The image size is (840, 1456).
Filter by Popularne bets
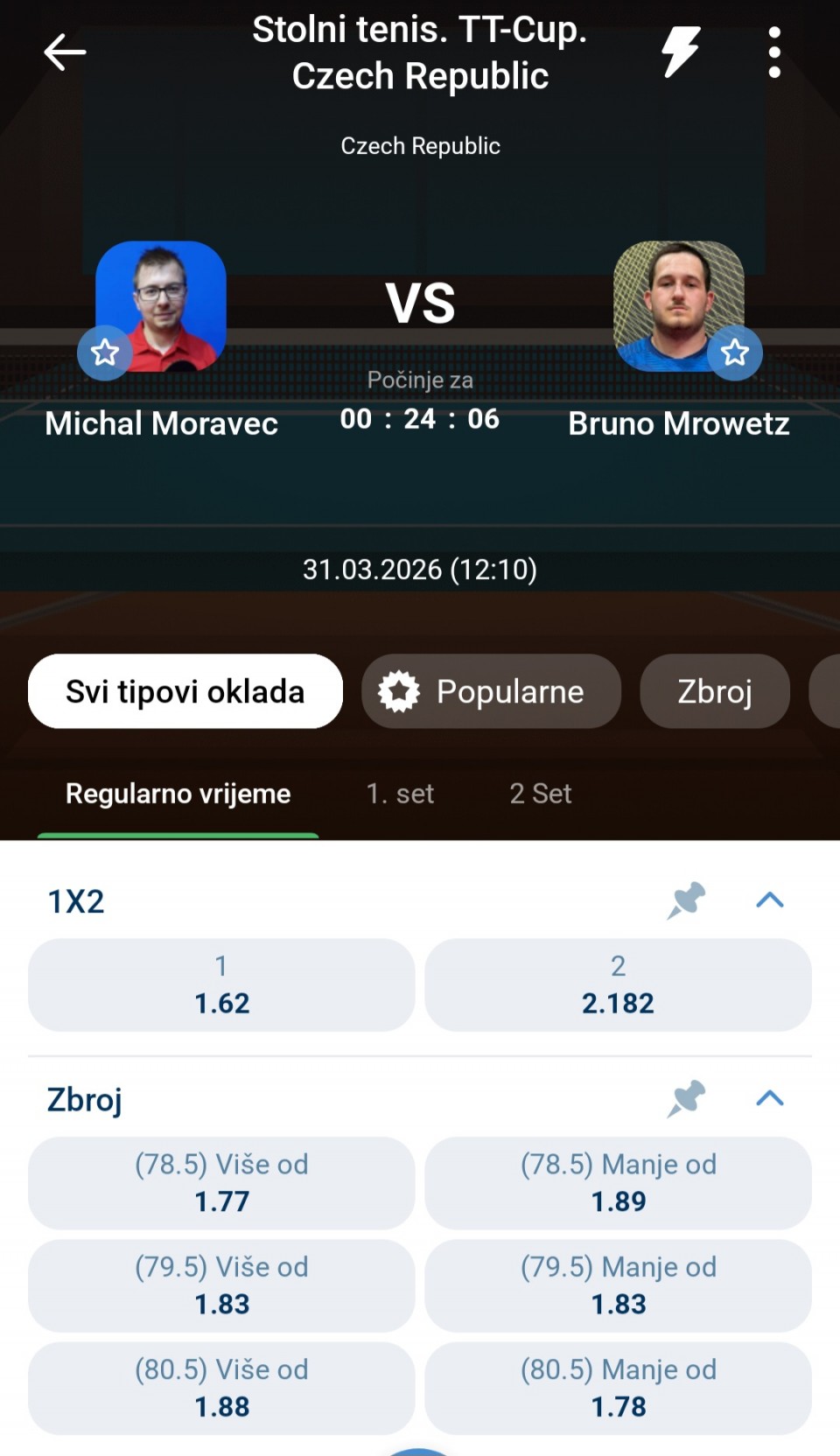point(491,691)
